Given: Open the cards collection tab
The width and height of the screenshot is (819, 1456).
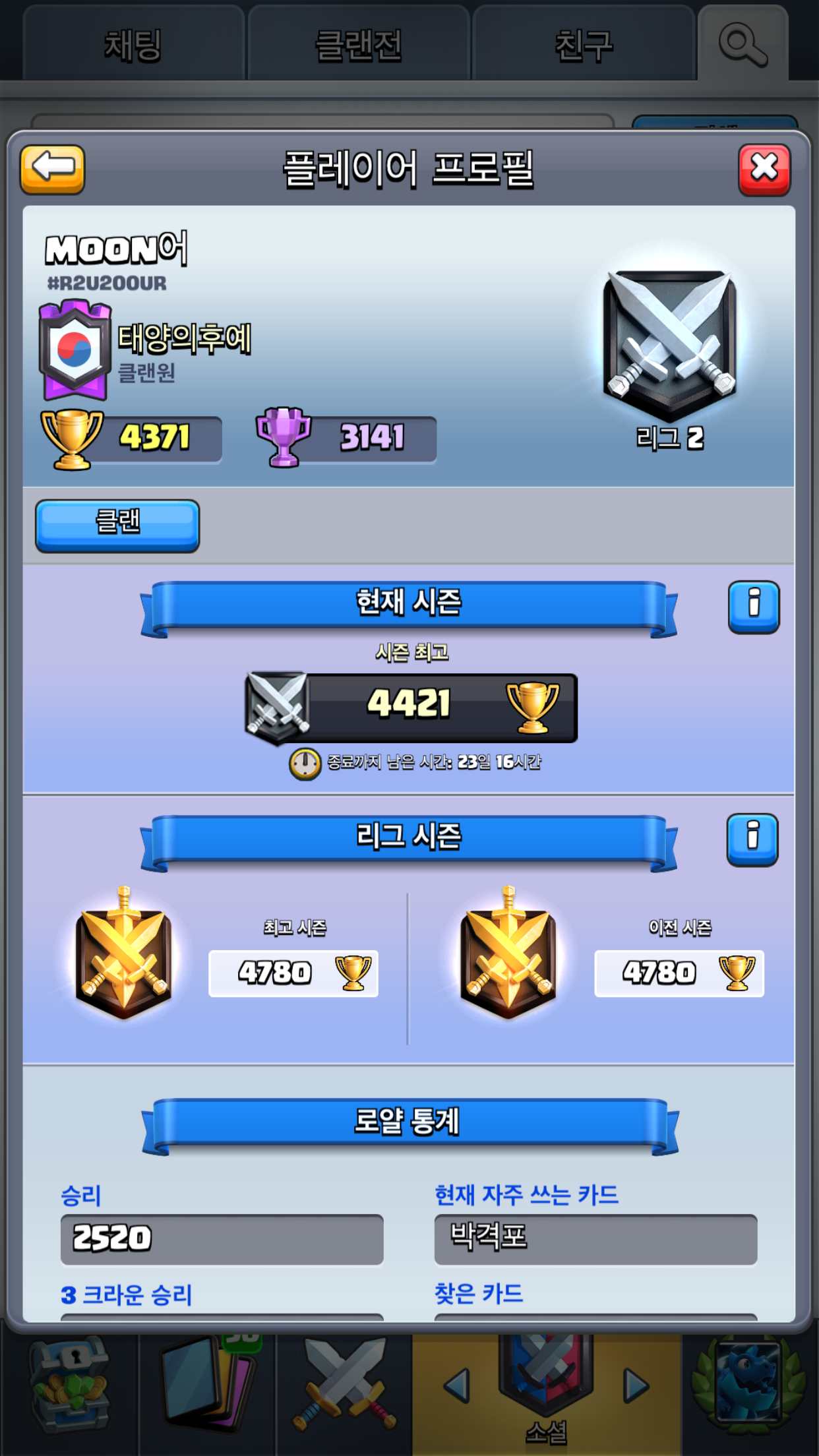Looking at the screenshot, I should tap(208, 1385).
